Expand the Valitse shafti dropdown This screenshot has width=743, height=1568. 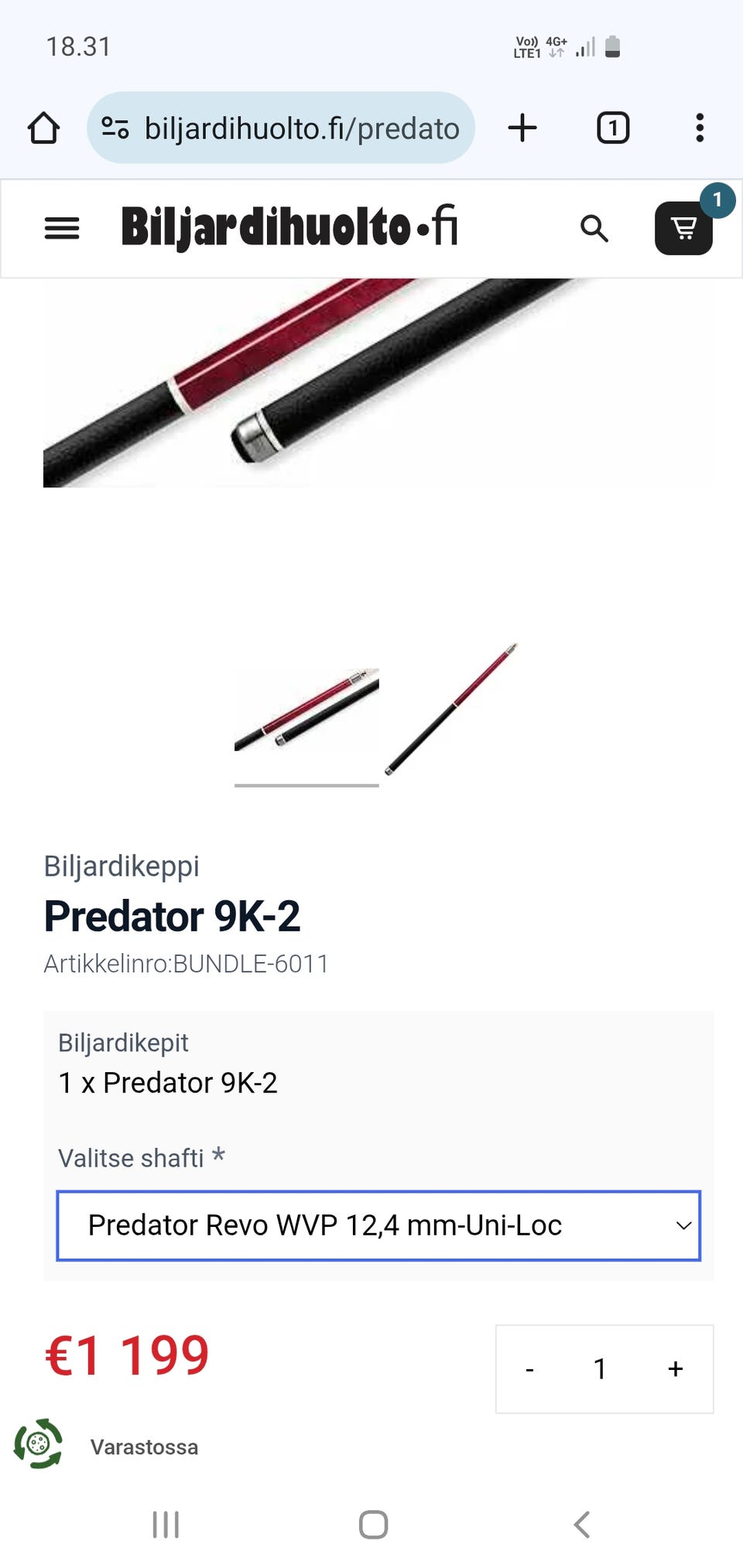(x=378, y=1225)
